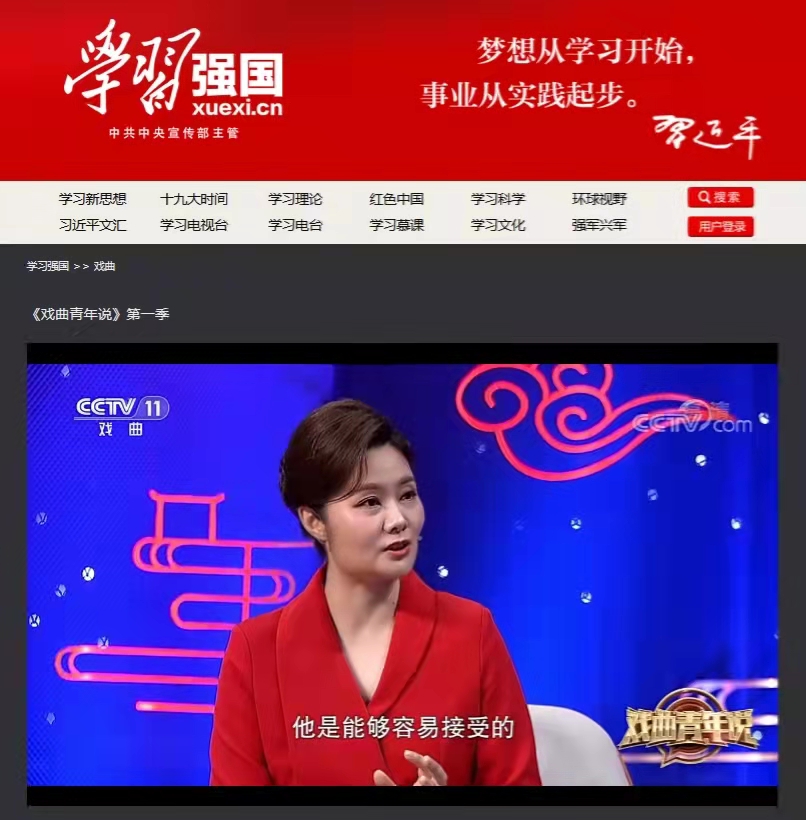The height and width of the screenshot is (820, 806).
Task: Go to 学习文化 section
Action: (498, 225)
